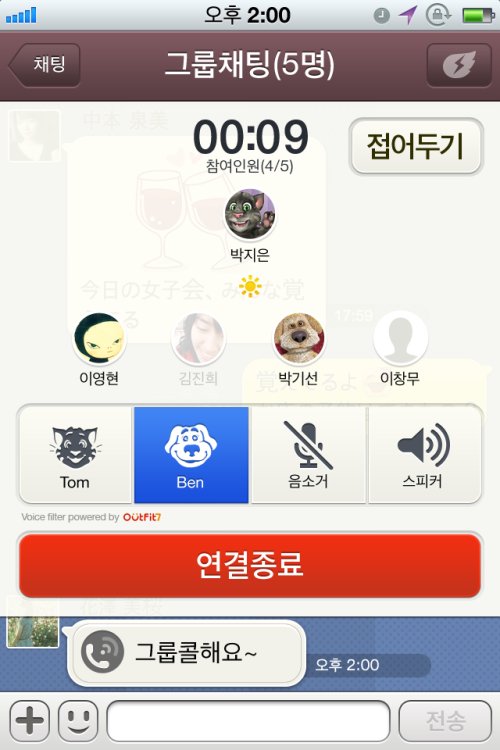Tap the 그룹콜해요~ call message bubble
Image resolution: width=500 pixels, height=750 pixels.
pyautogui.click(x=187, y=652)
